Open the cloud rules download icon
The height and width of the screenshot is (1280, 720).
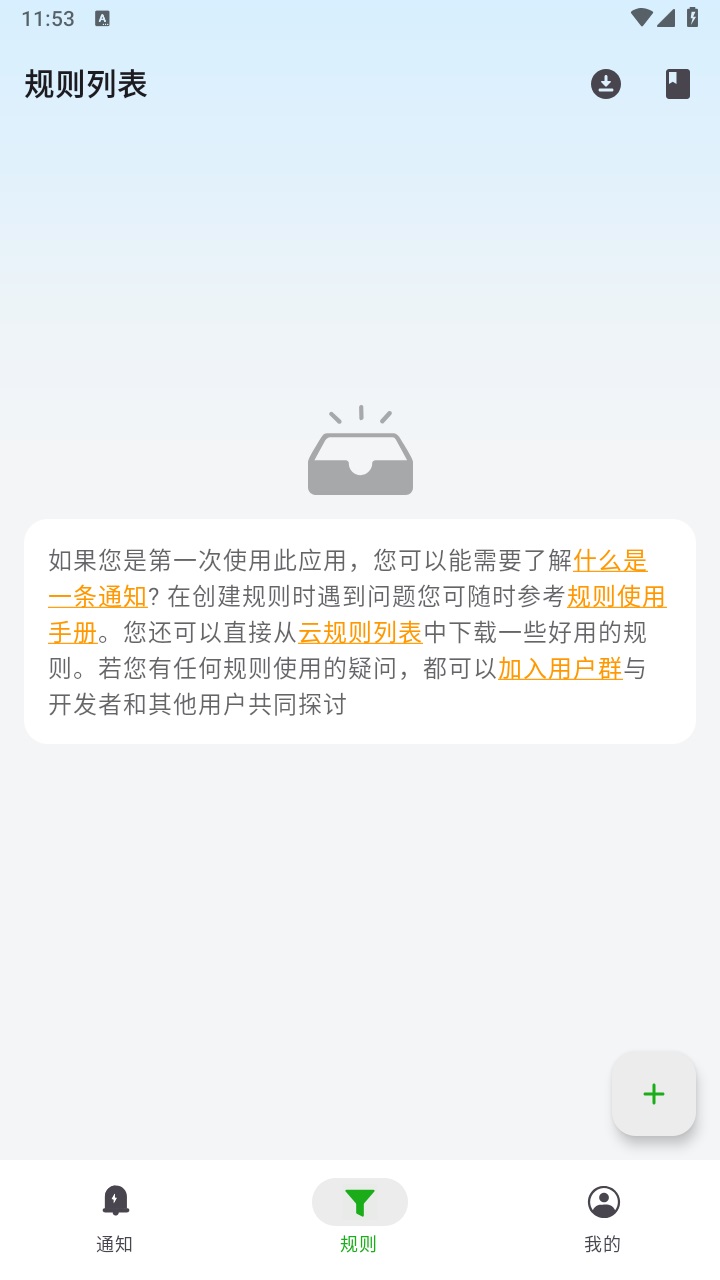point(605,84)
